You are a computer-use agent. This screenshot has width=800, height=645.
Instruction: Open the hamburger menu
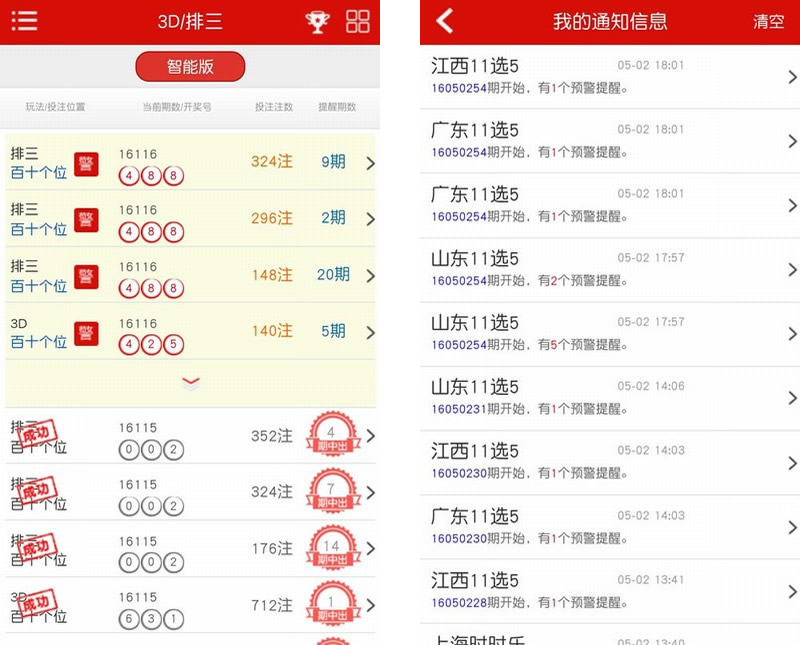tap(24, 21)
